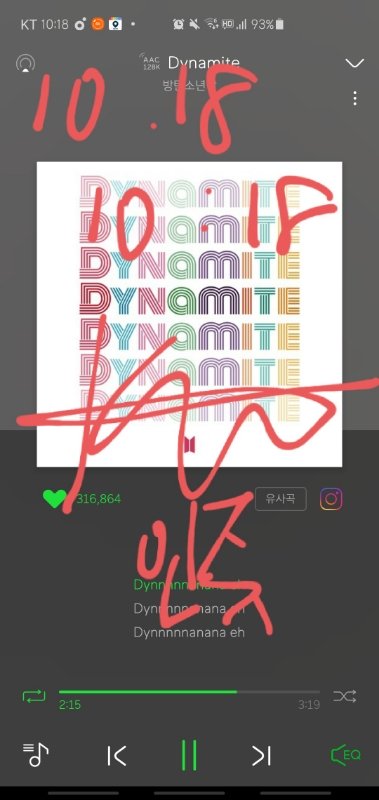Open the EQ equalizer settings
Viewport: 379px width, 800px height.
click(x=346, y=755)
